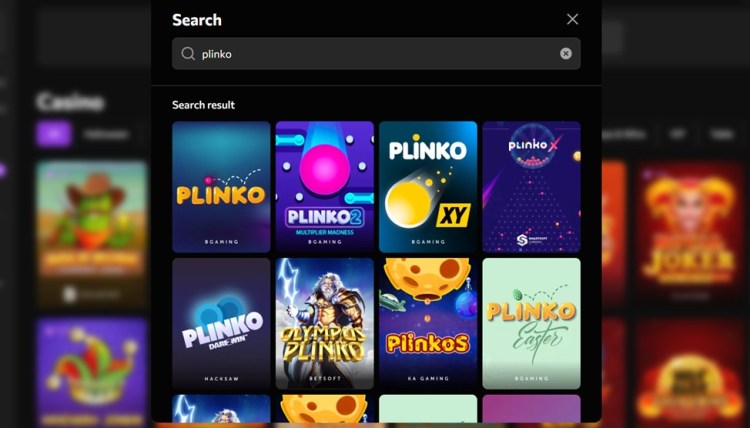Open PlinkoS by KA Gaming
The width and height of the screenshot is (750, 428).
point(428,323)
